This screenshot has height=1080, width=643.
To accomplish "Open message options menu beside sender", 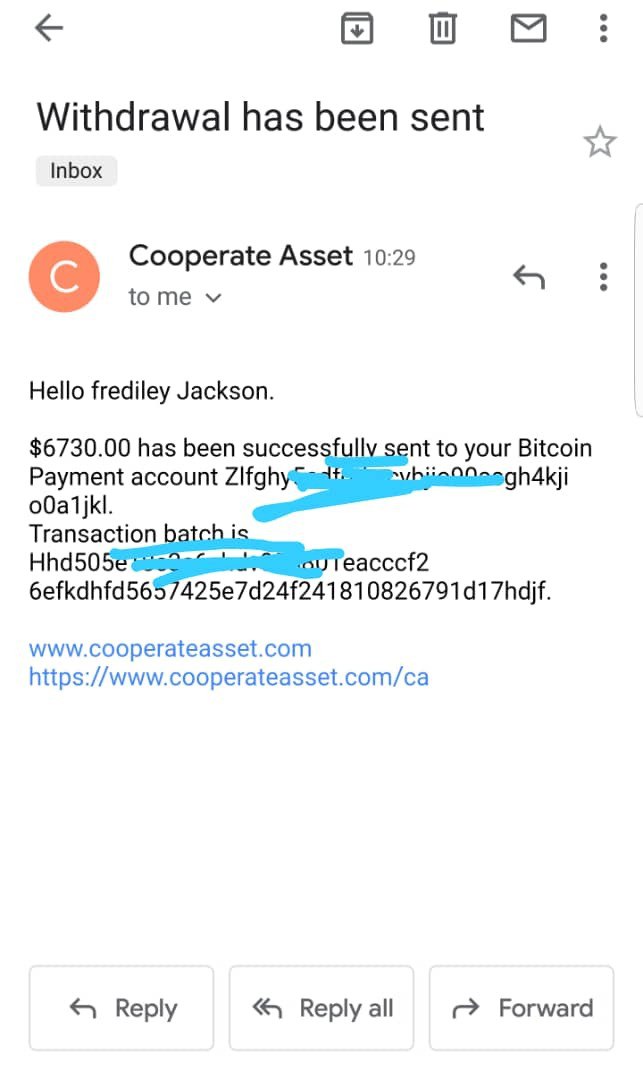I will pos(603,276).
